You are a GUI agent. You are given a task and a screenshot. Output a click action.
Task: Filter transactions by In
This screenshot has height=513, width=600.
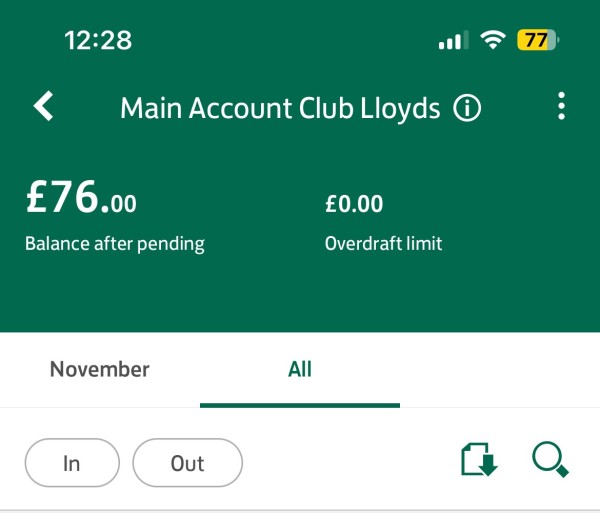(72, 463)
